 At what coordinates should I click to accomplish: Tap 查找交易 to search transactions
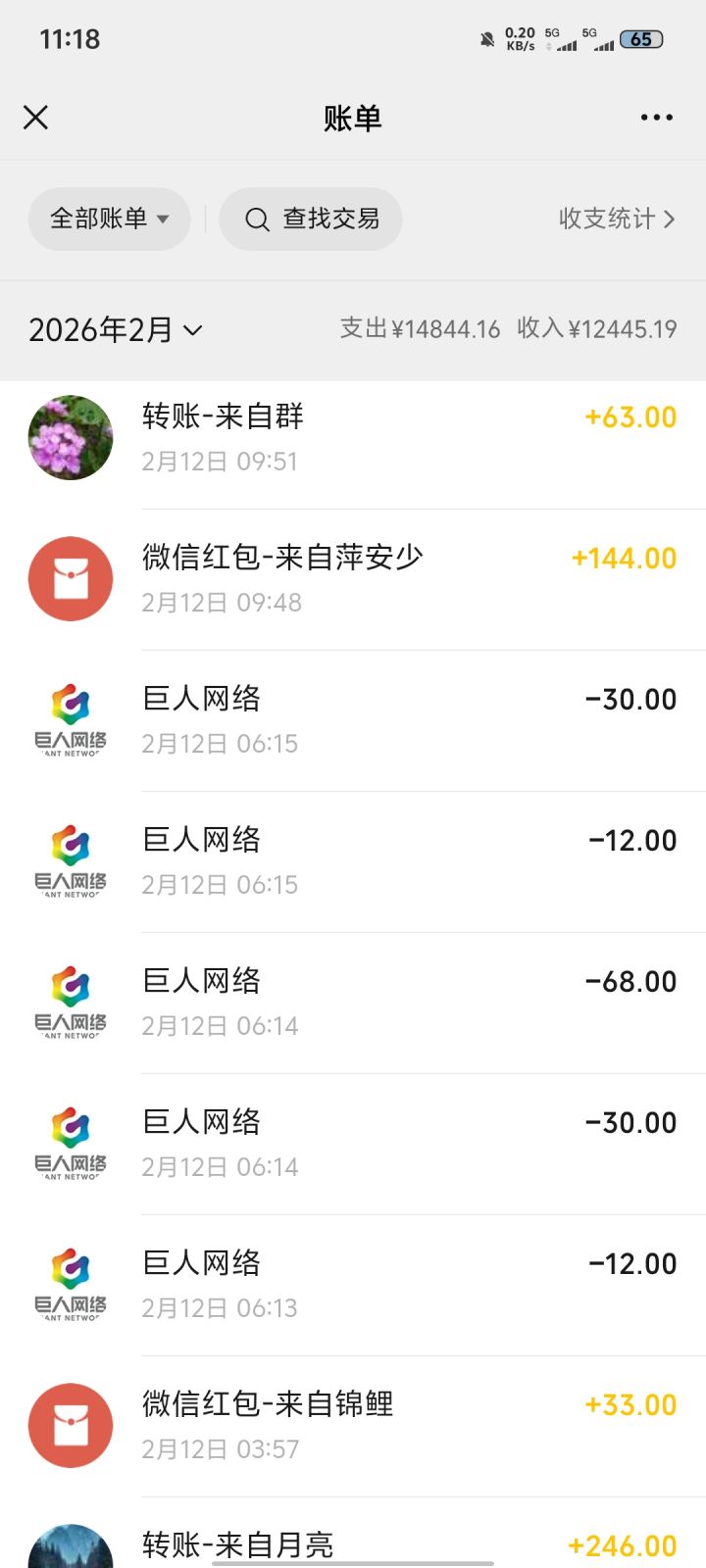click(311, 219)
